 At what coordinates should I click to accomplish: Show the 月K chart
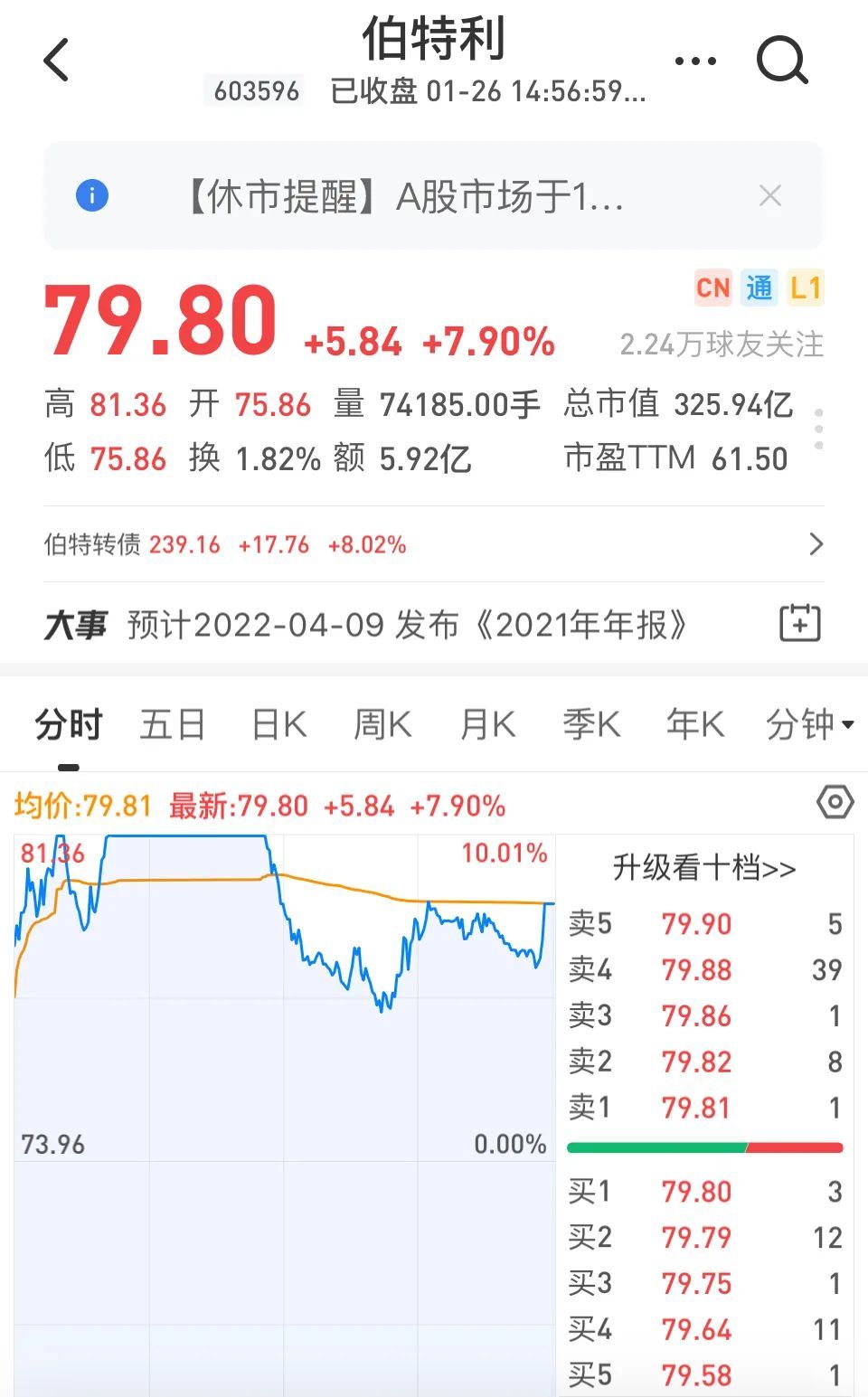tap(487, 725)
